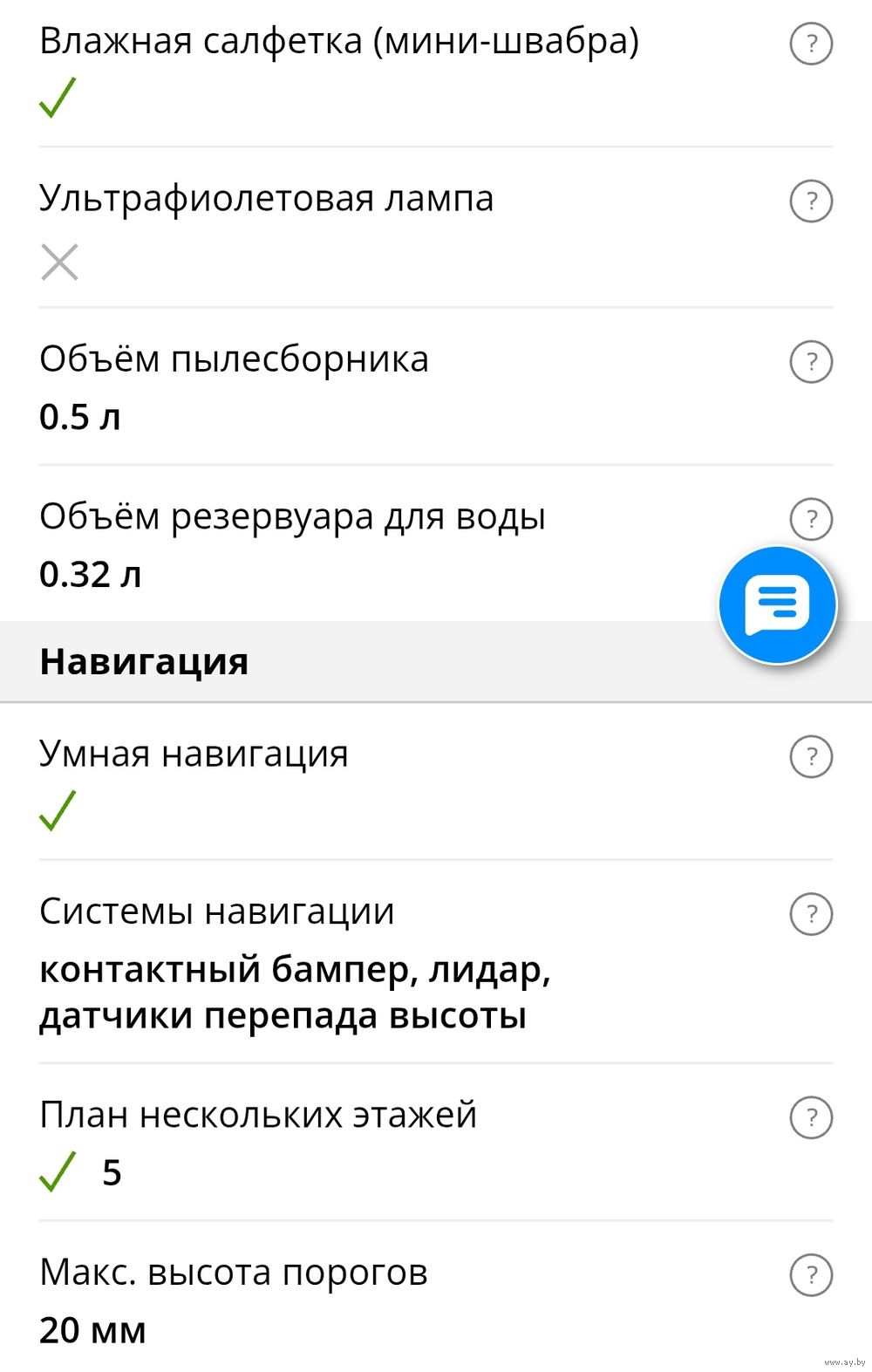
Task: Open the hint for Системы навигации
Action: tap(811, 914)
